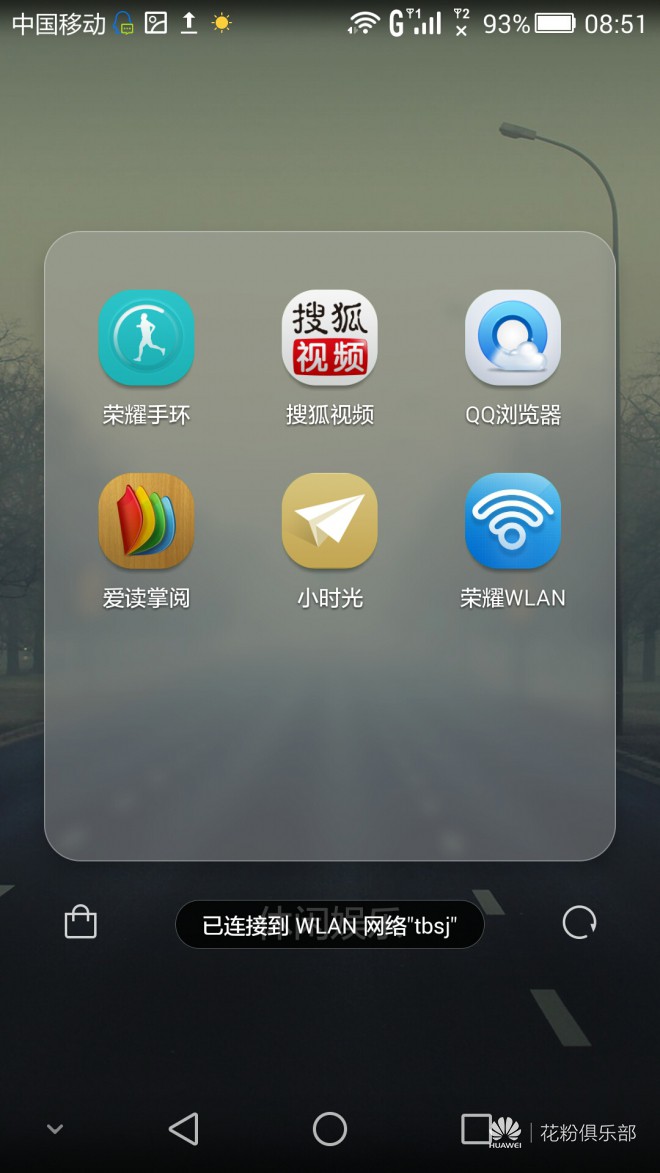Return to the home screen
The height and width of the screenshot is (1173, 660).
[330, 1129]
